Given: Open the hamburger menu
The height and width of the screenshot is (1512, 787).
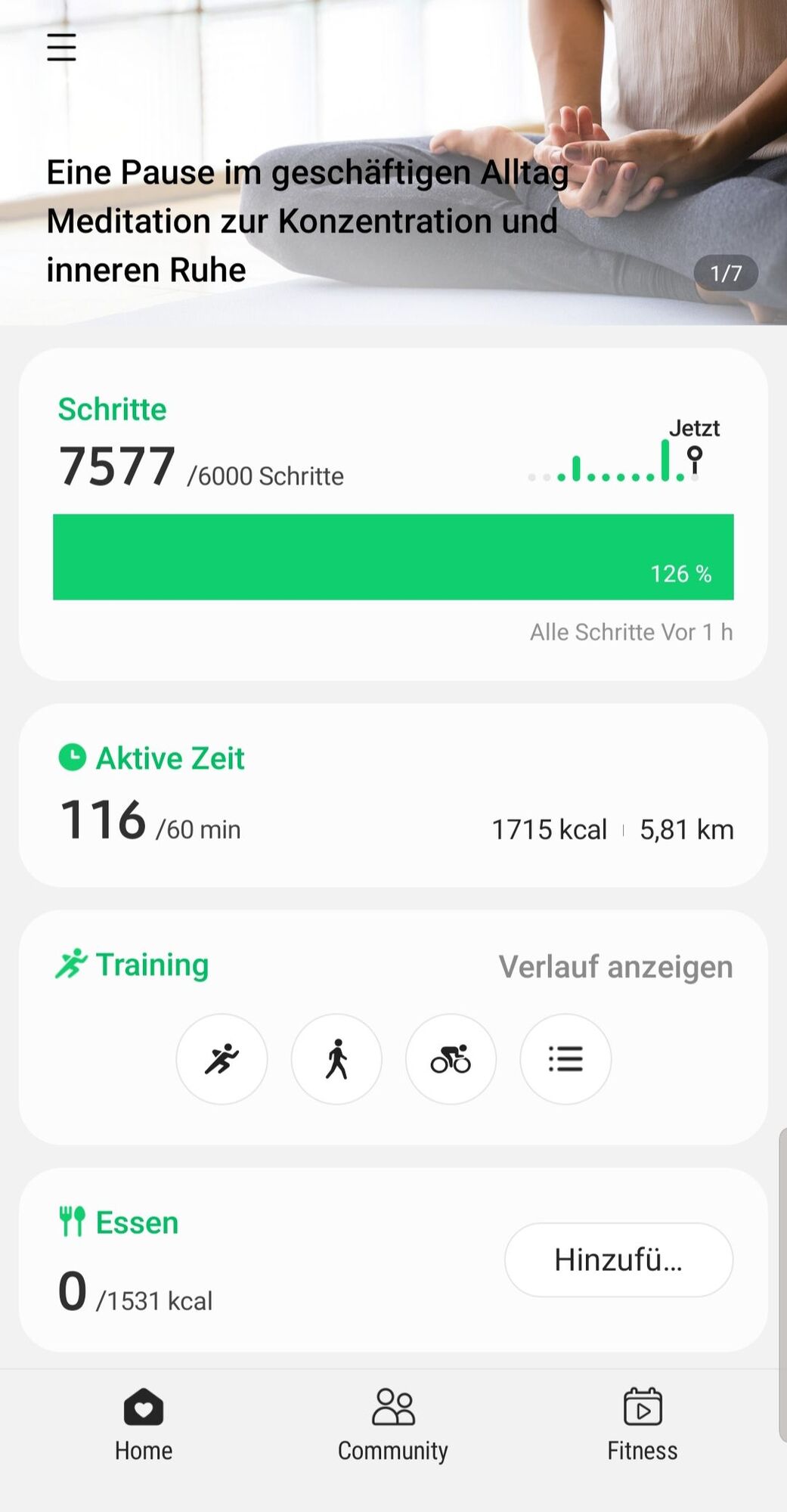Looking at the screenshot, I should (x=61, y=47).
